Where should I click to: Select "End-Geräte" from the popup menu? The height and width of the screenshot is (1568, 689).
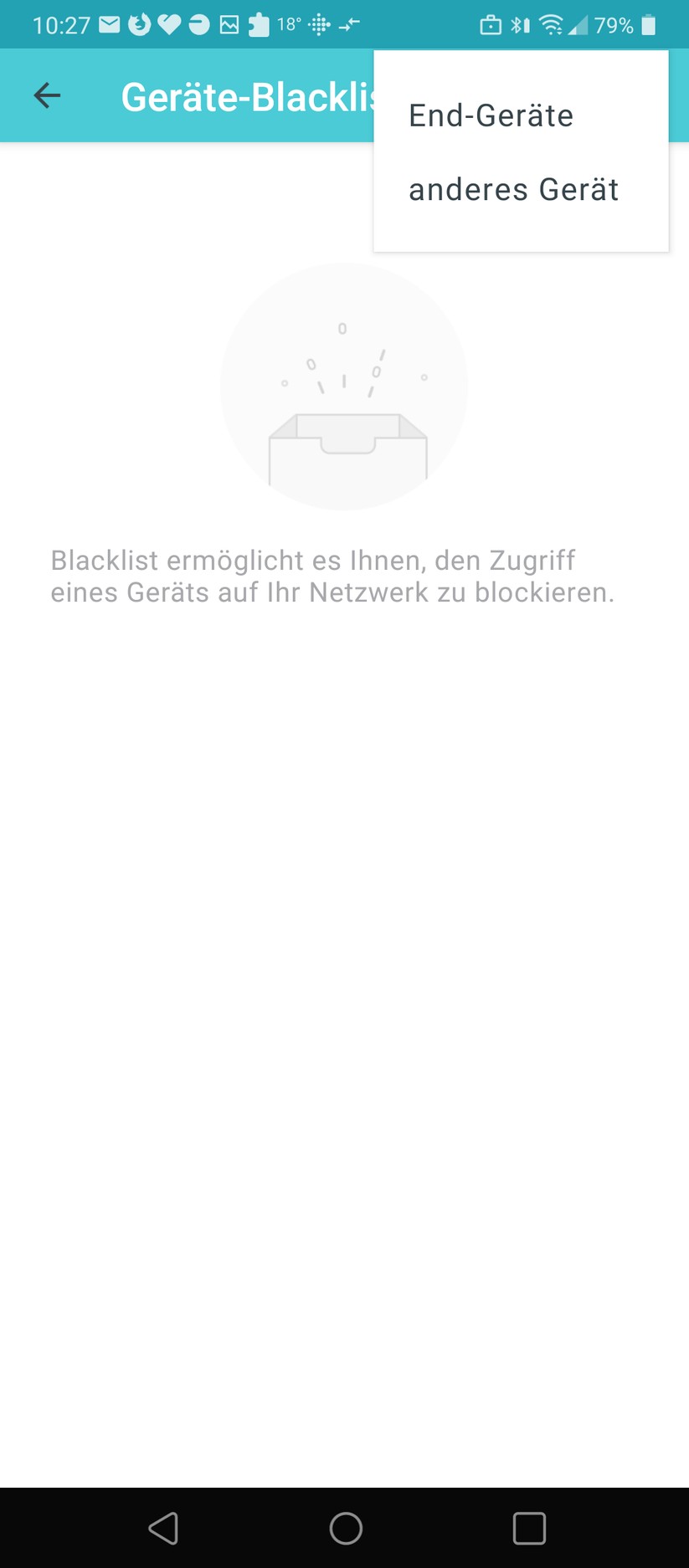pyautogui.click(x=491, y=115)
